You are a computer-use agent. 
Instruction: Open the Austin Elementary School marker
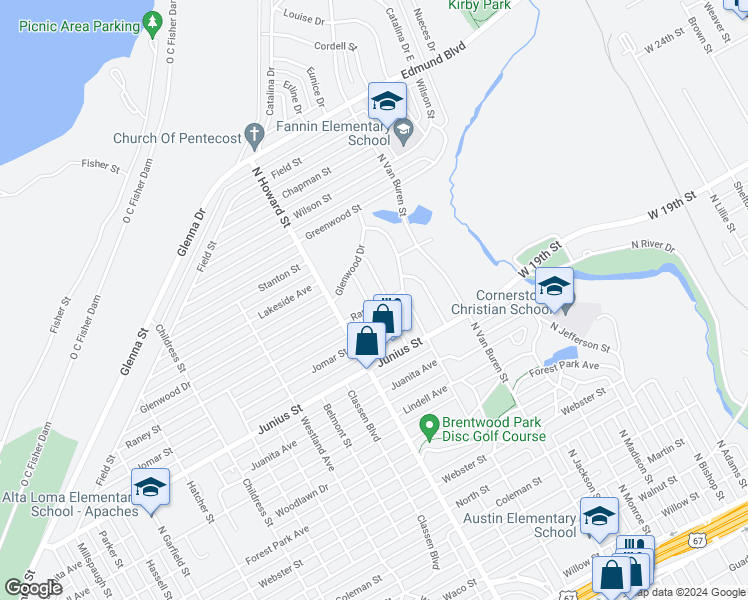(599, 517)
